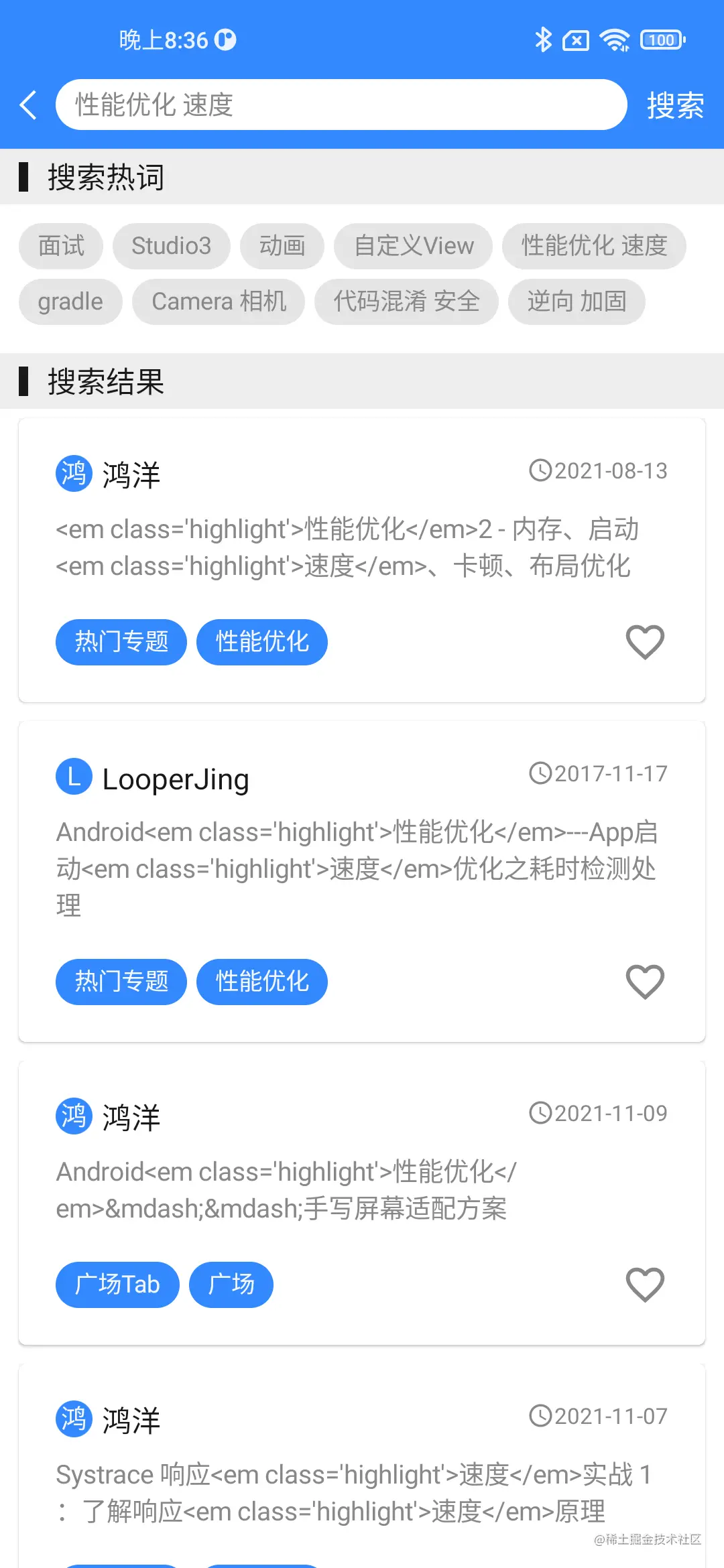The height and width of the screenshot is (1568, 724).
Task: Select the Studio3 hot word chip
Action: pyautogui.click(x=171, y=246)
